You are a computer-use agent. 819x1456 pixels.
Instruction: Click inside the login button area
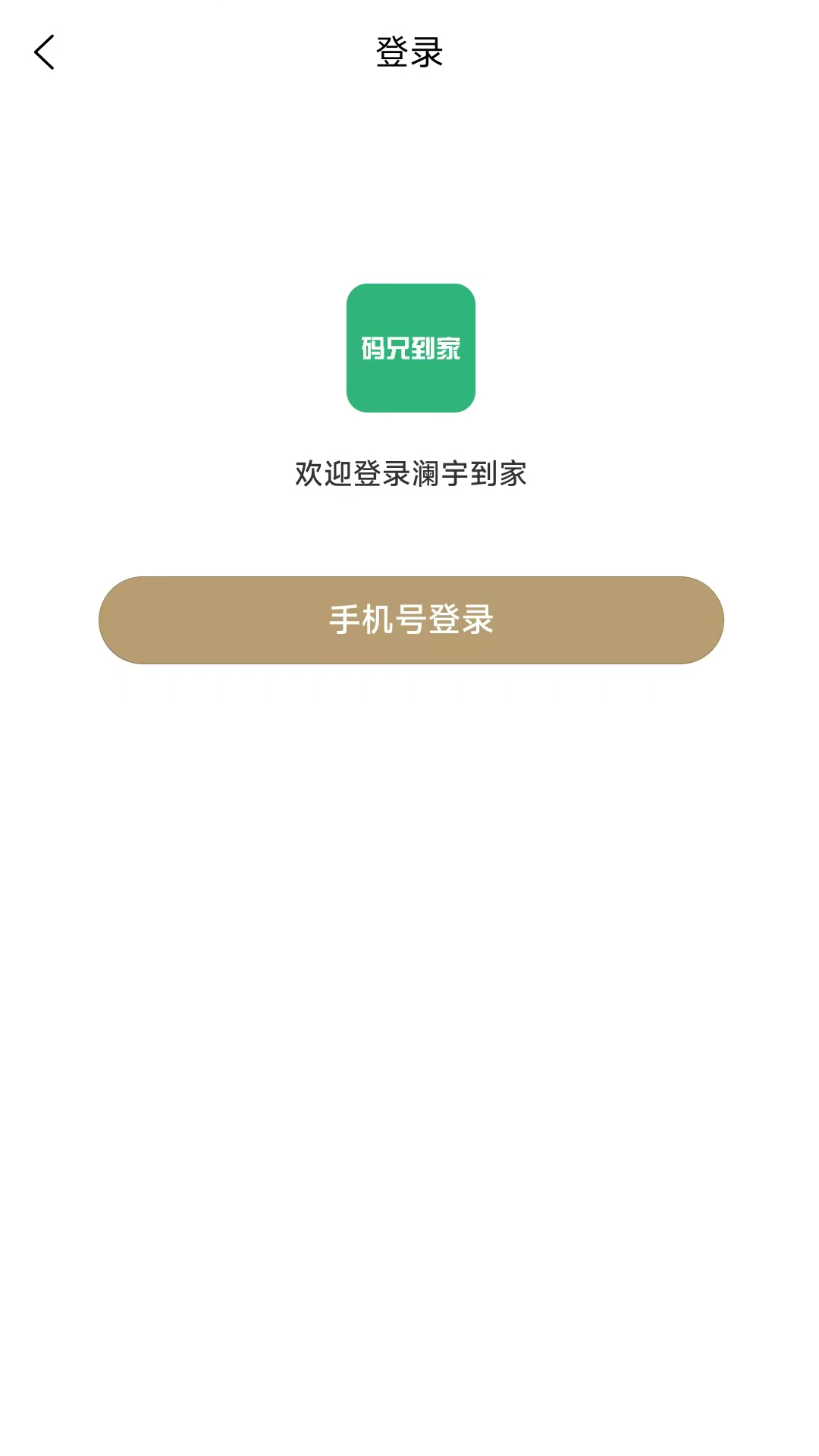pos(409,620)
